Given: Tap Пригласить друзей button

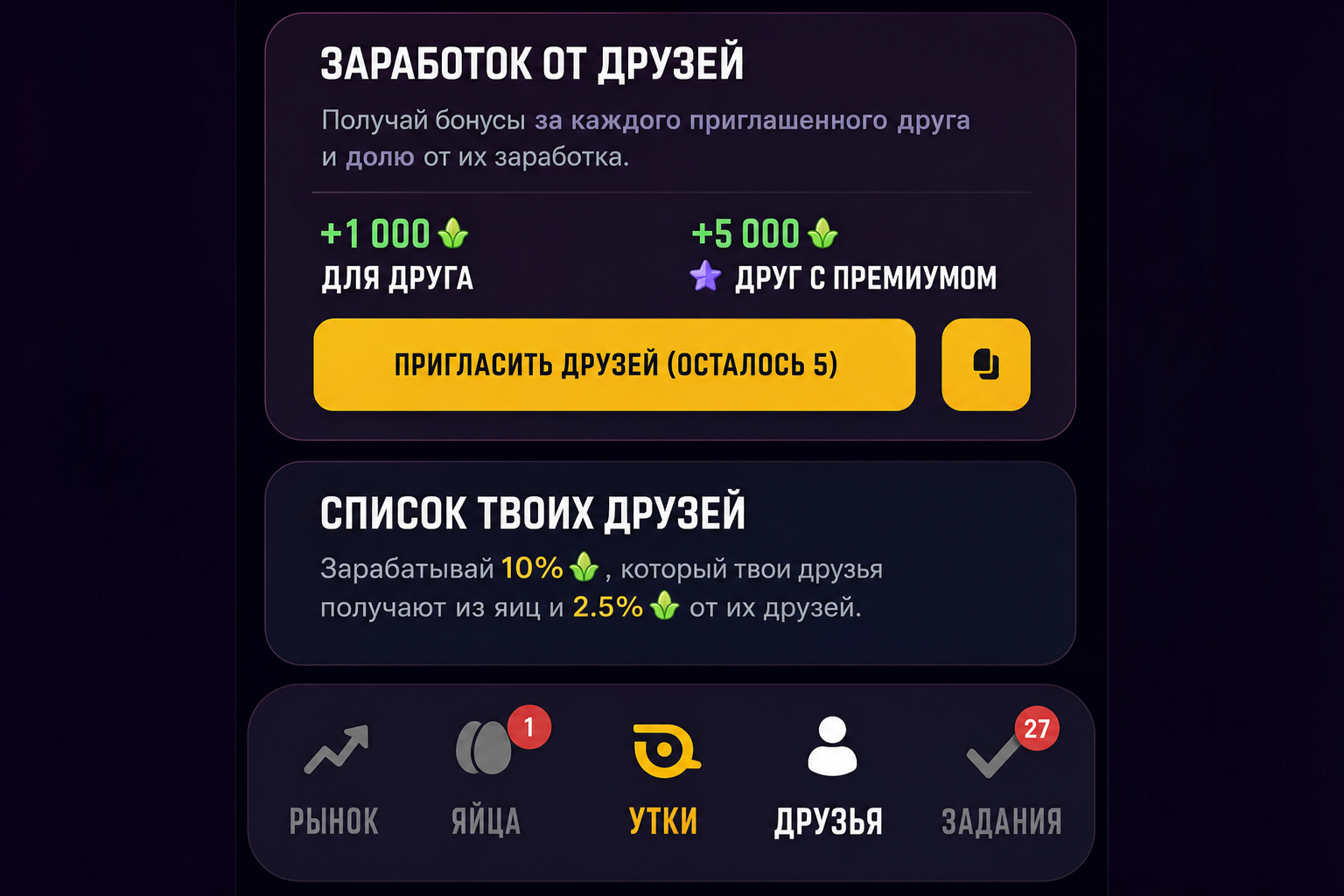Looking at the screenshot, I should pos(614,364).
